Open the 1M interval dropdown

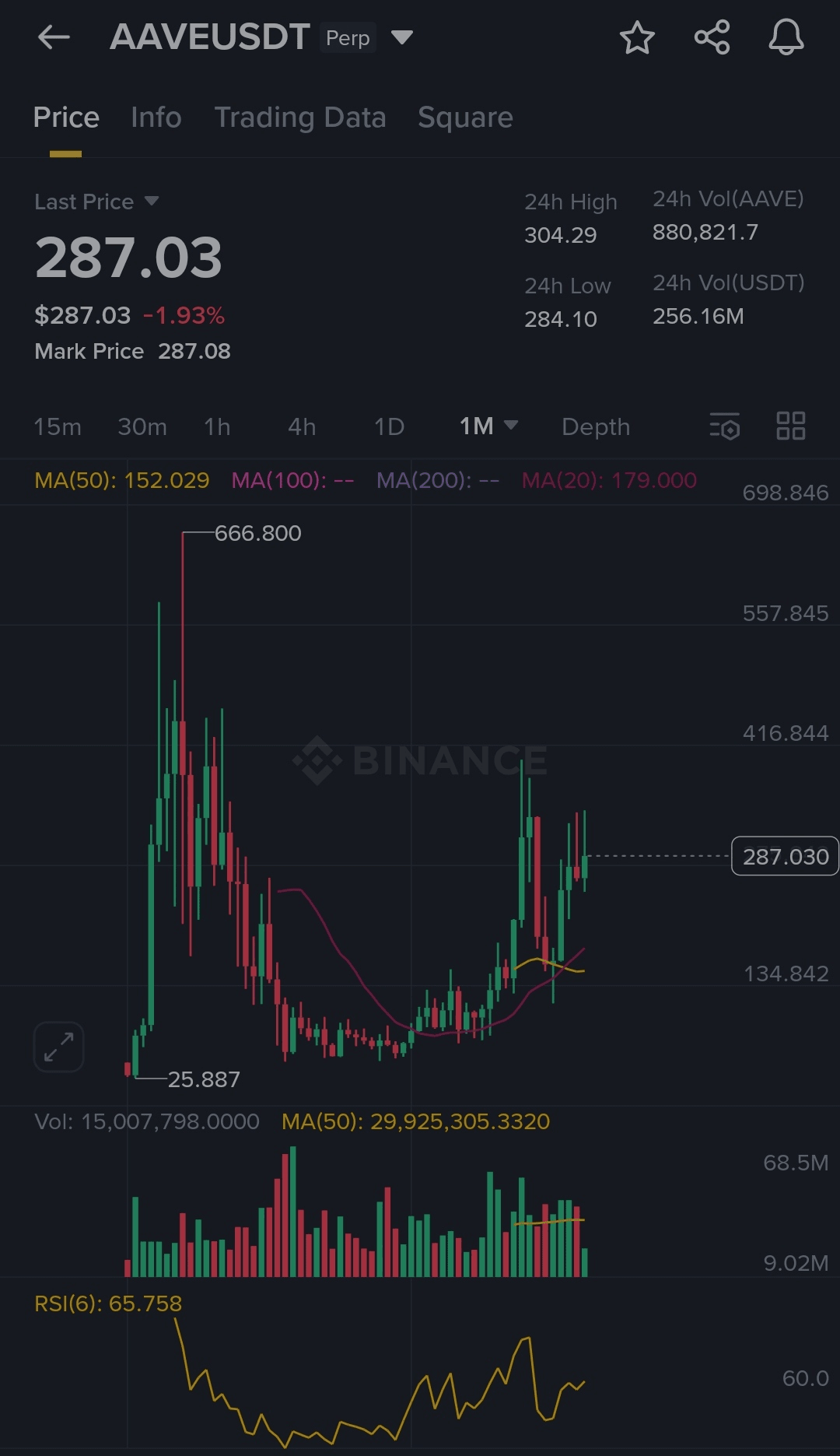tap(488, 426)
